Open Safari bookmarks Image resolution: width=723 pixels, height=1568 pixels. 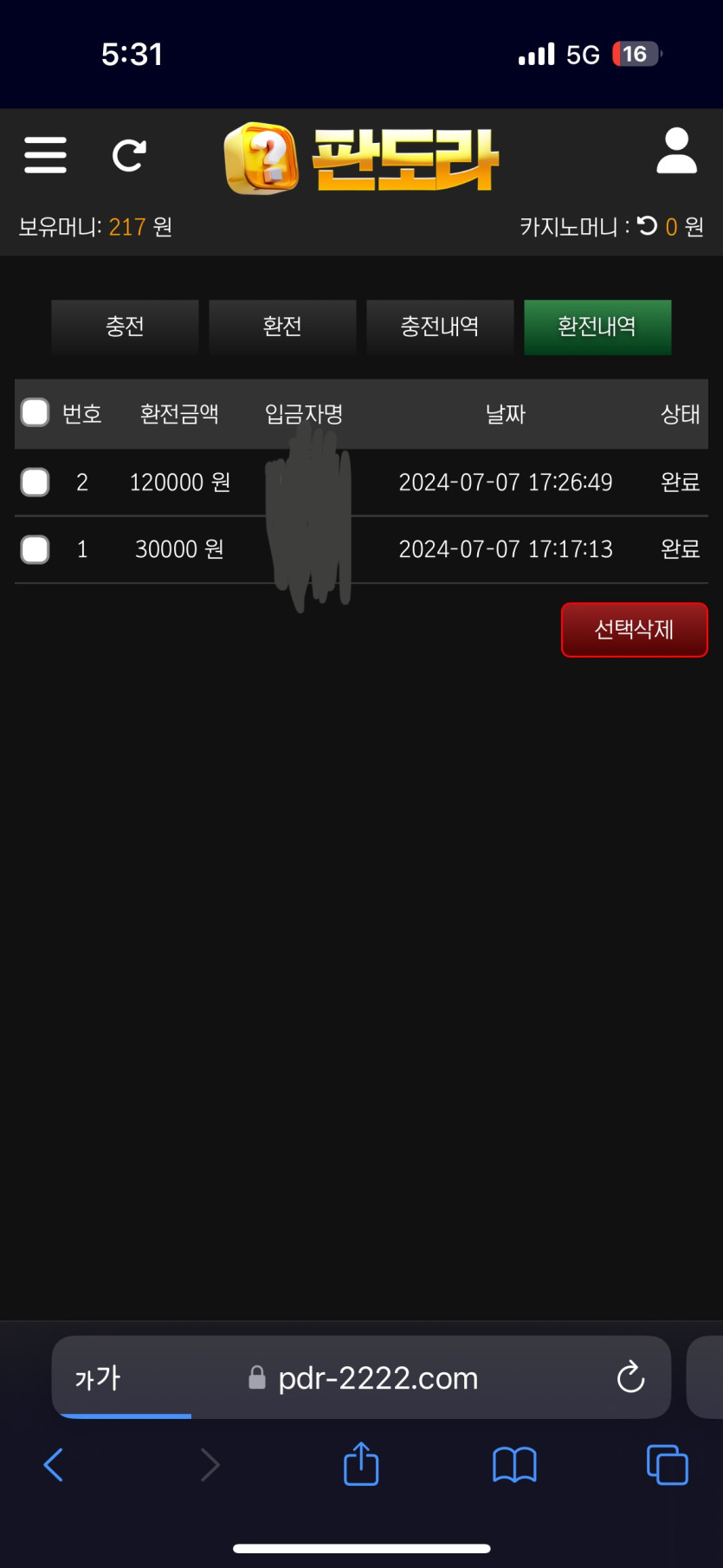514,1465
